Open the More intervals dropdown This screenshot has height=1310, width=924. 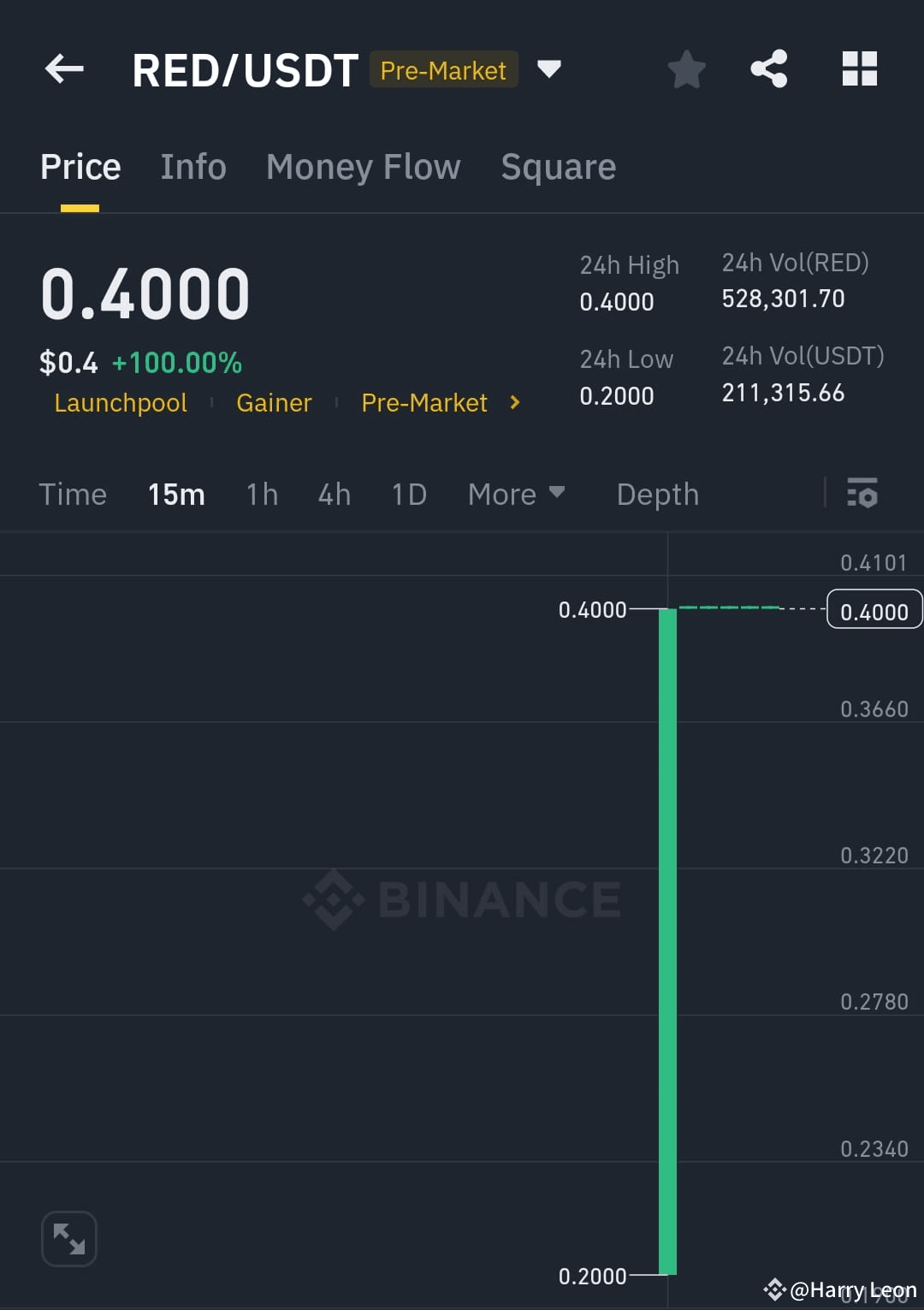point(515,494)
